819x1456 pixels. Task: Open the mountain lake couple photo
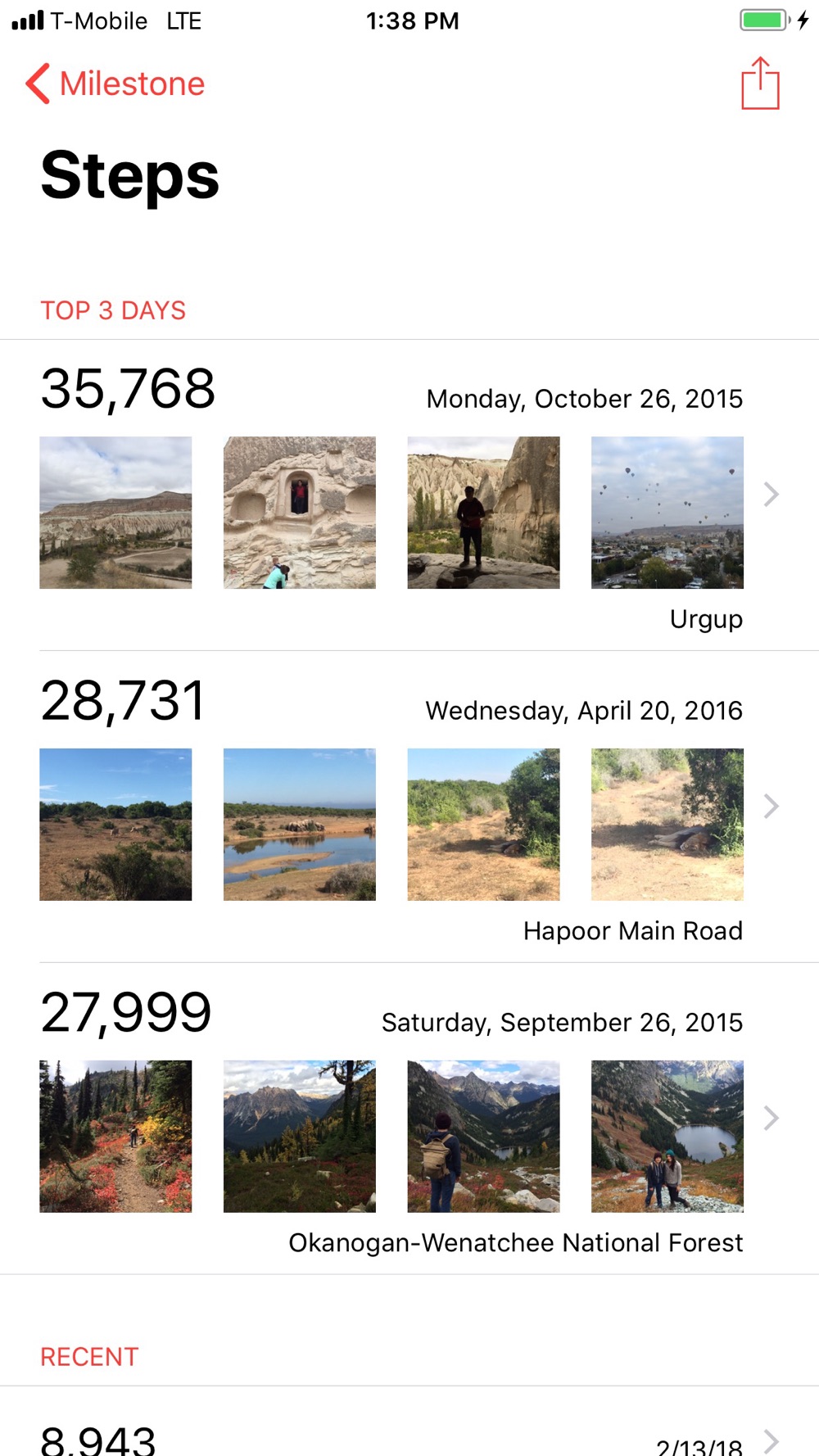click(667, 1137)
